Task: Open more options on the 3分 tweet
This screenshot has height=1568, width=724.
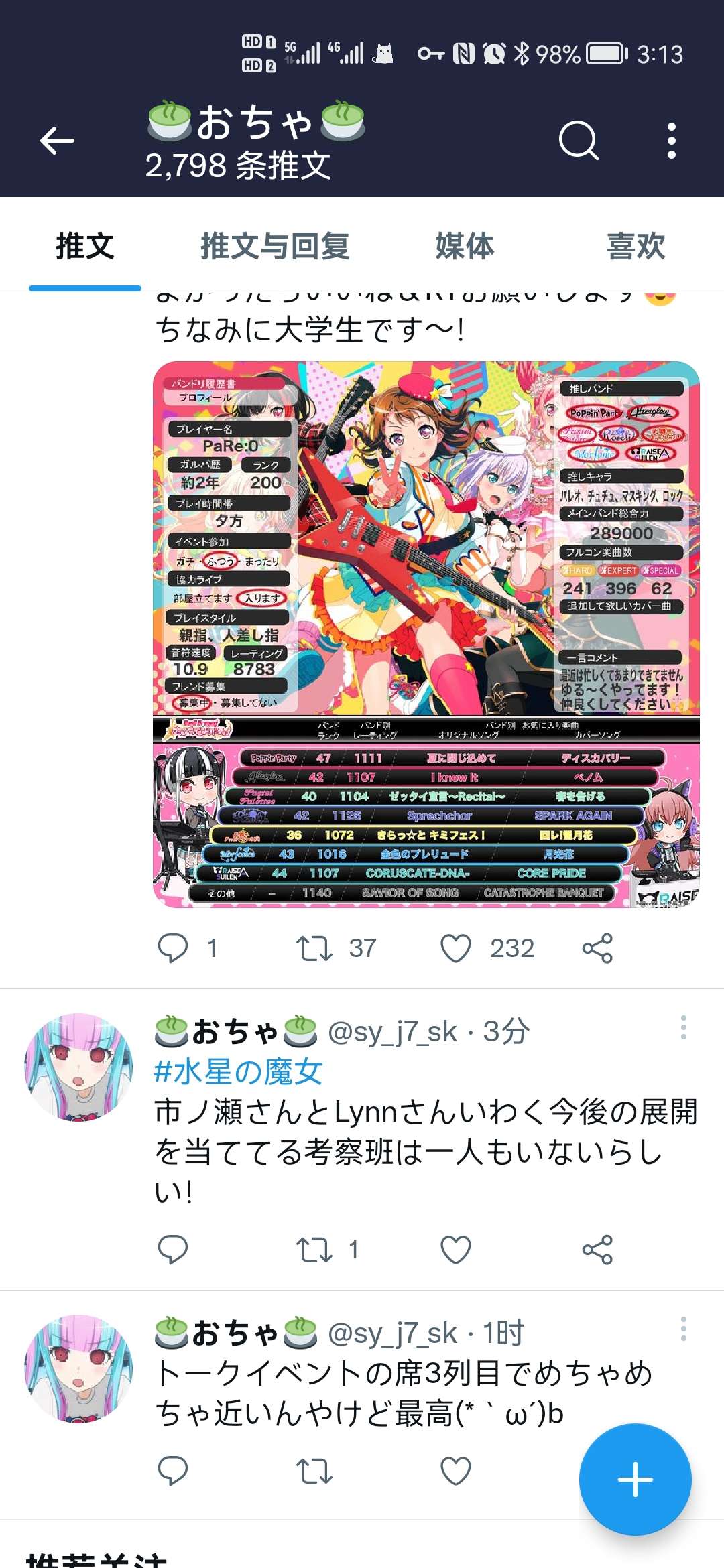Action: [683, 1027]
